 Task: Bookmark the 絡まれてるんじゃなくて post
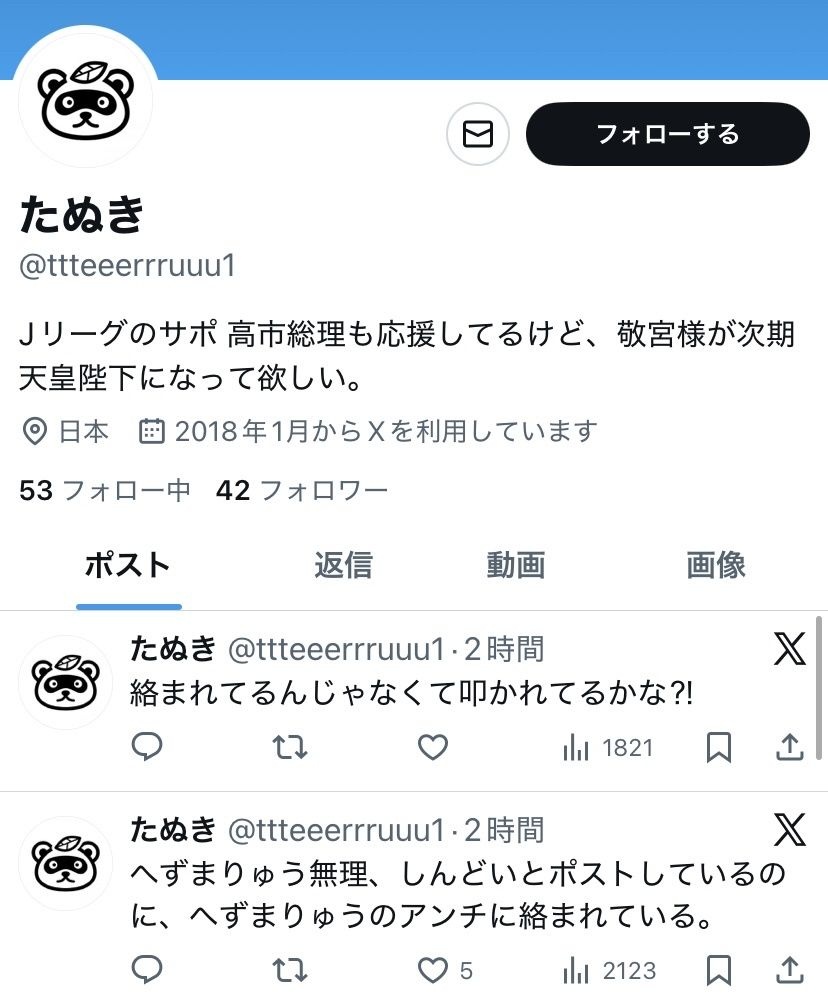719,747
